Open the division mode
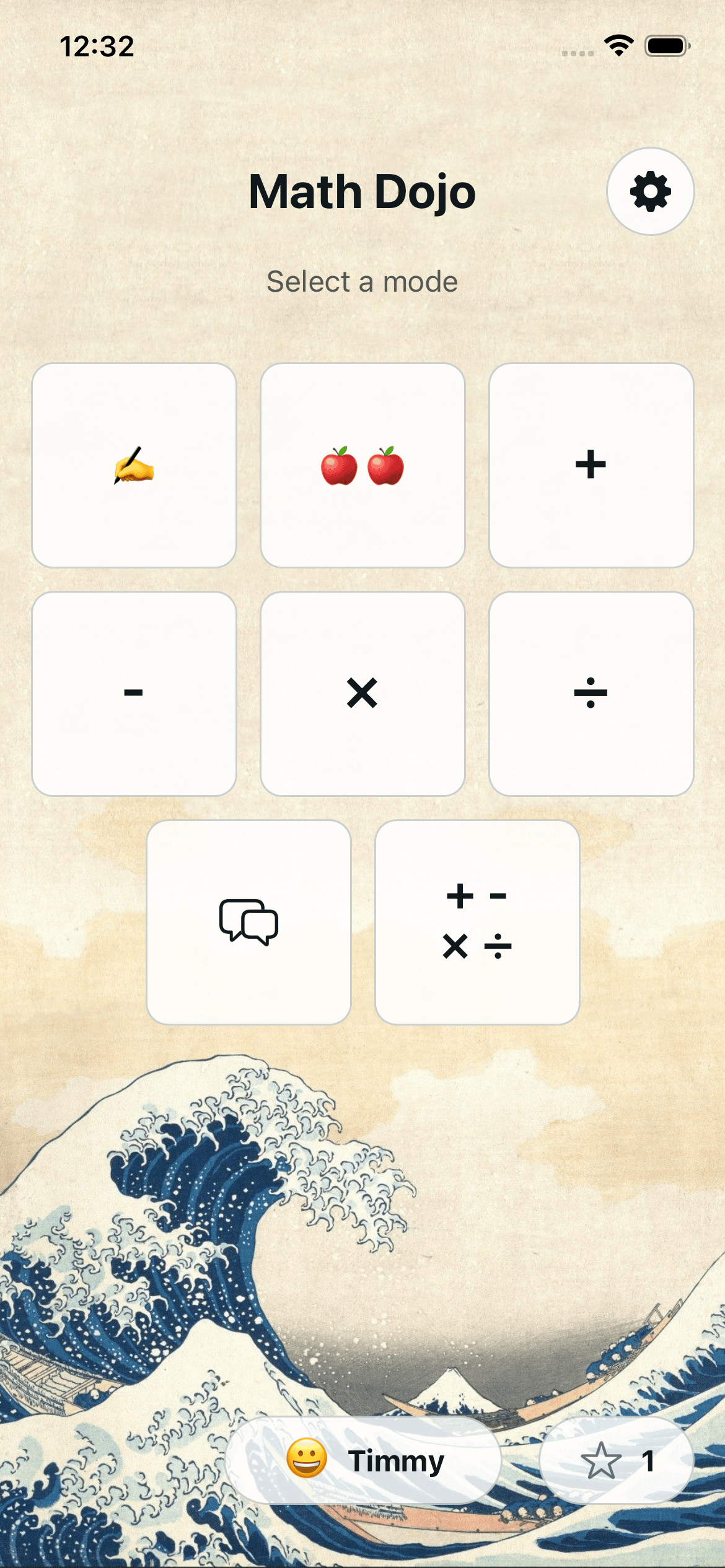This screenshot has width=725, height=1568. pos(589,694)
